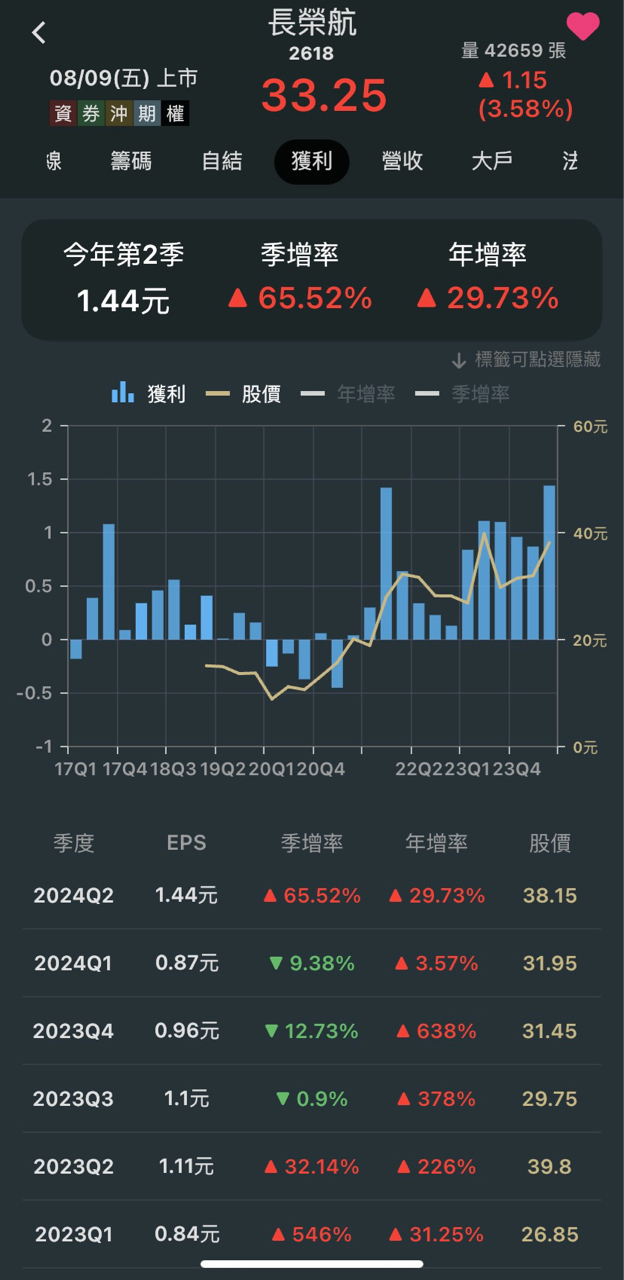Toggle the 股價 line in chart legend
The height and width of the screenshot is (1280, 624).
point(245,394)
